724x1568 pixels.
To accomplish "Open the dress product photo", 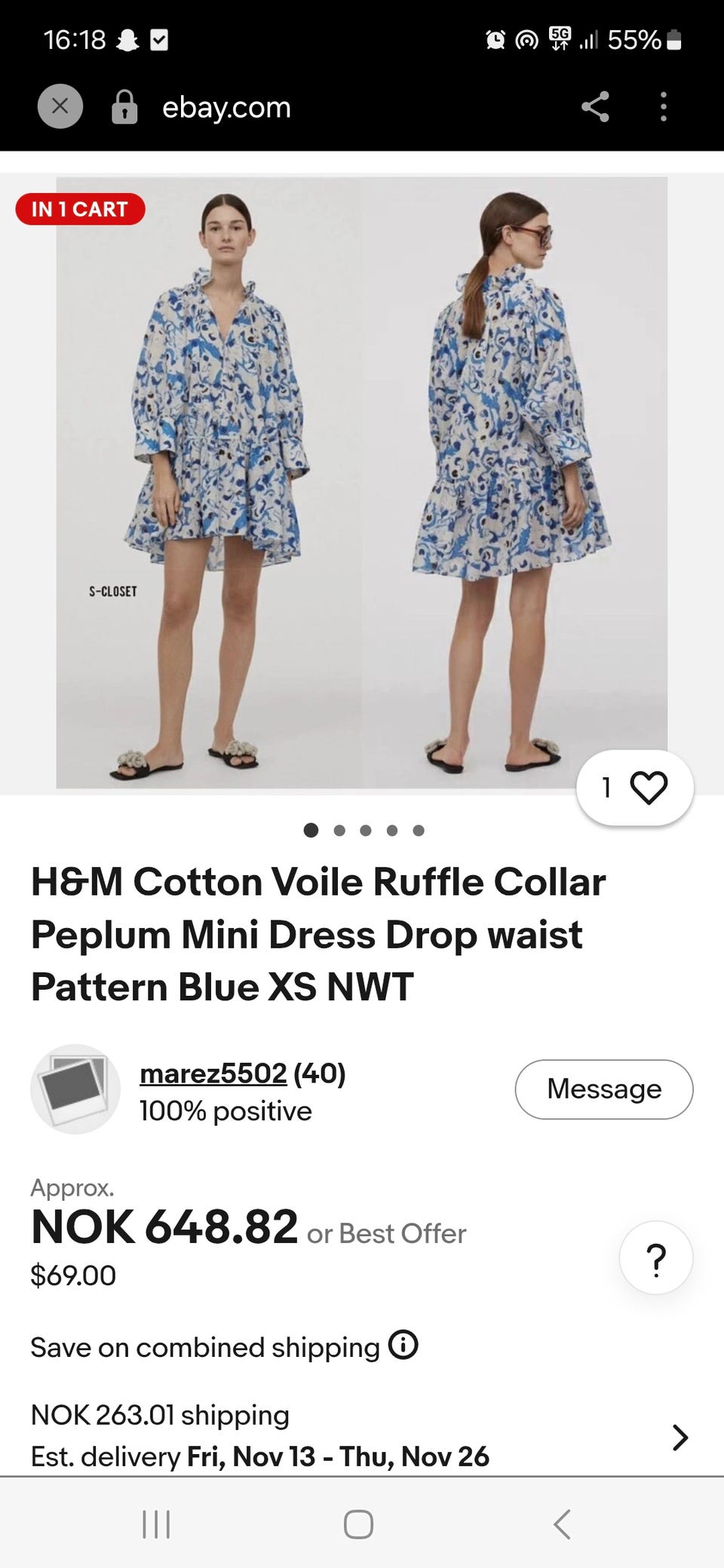I will [362, 482].
